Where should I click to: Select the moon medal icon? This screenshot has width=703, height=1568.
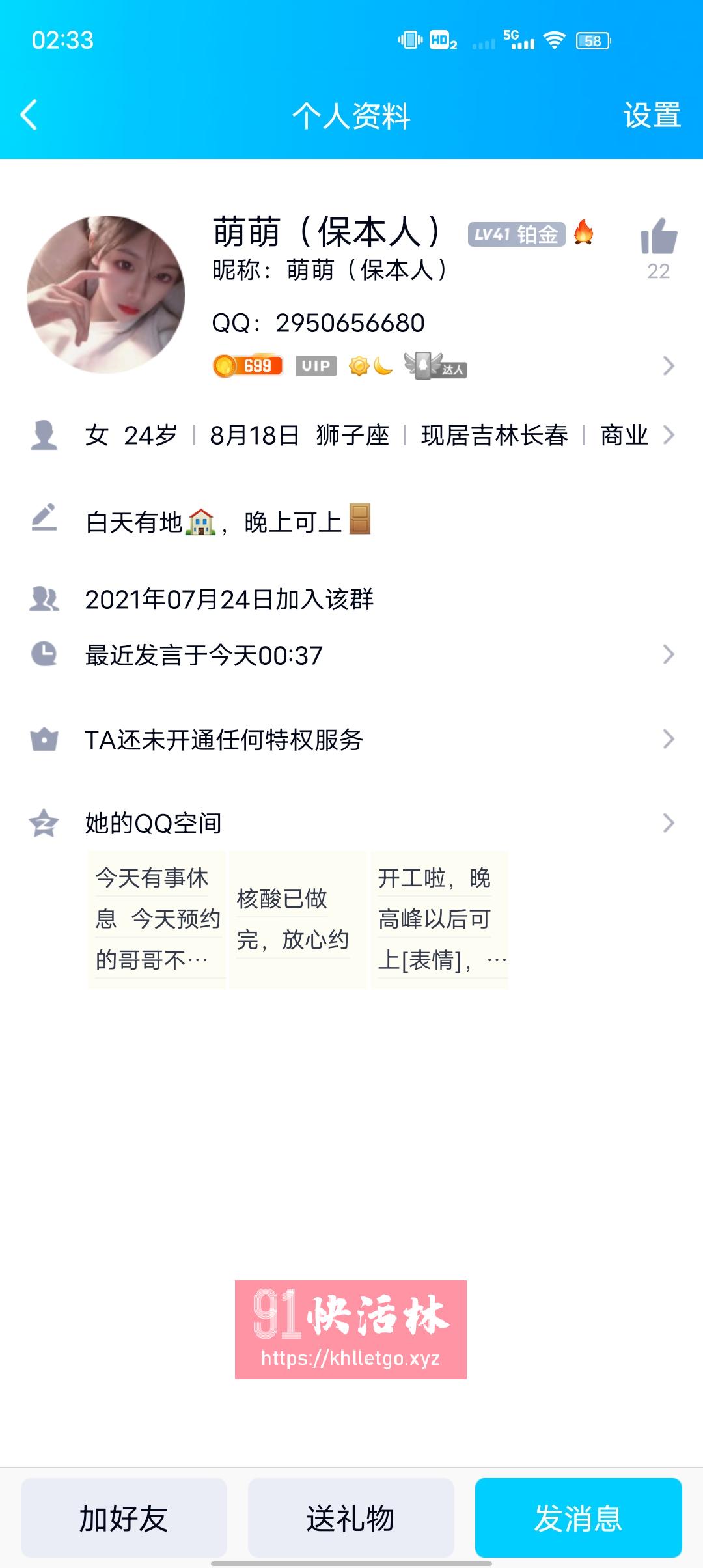tap(383, 366)
